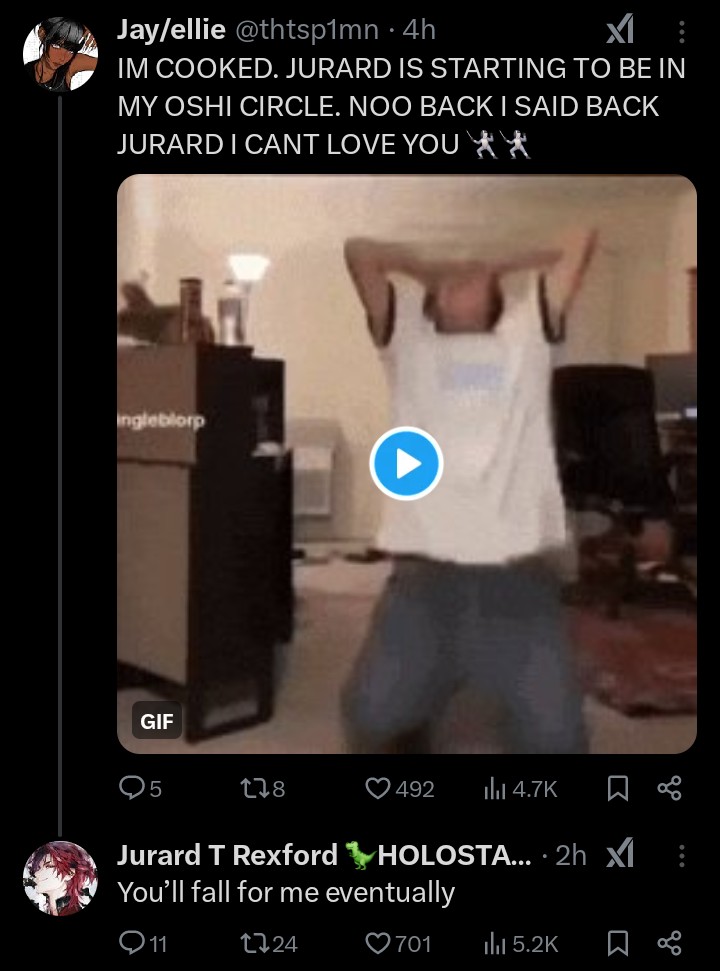Reply to Jay/ellie's post
720x971 pixels.
pos(131,789)
